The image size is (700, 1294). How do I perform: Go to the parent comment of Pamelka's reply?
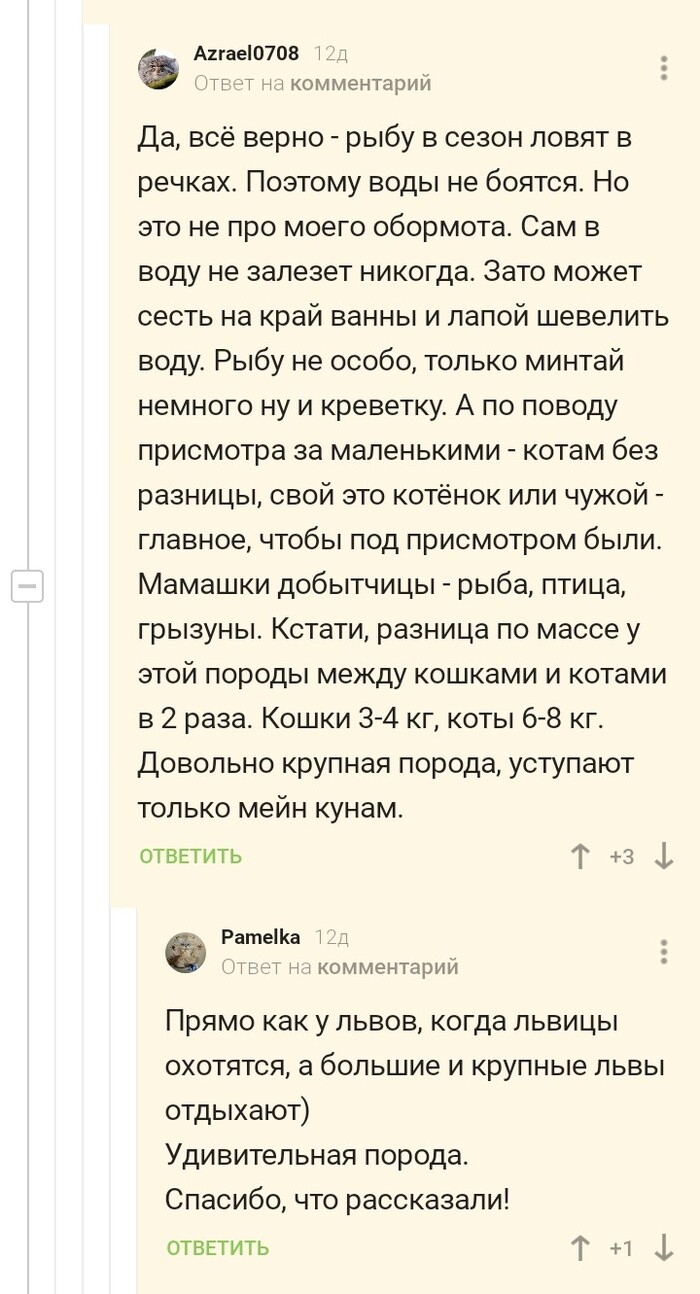tap(387, 967)
